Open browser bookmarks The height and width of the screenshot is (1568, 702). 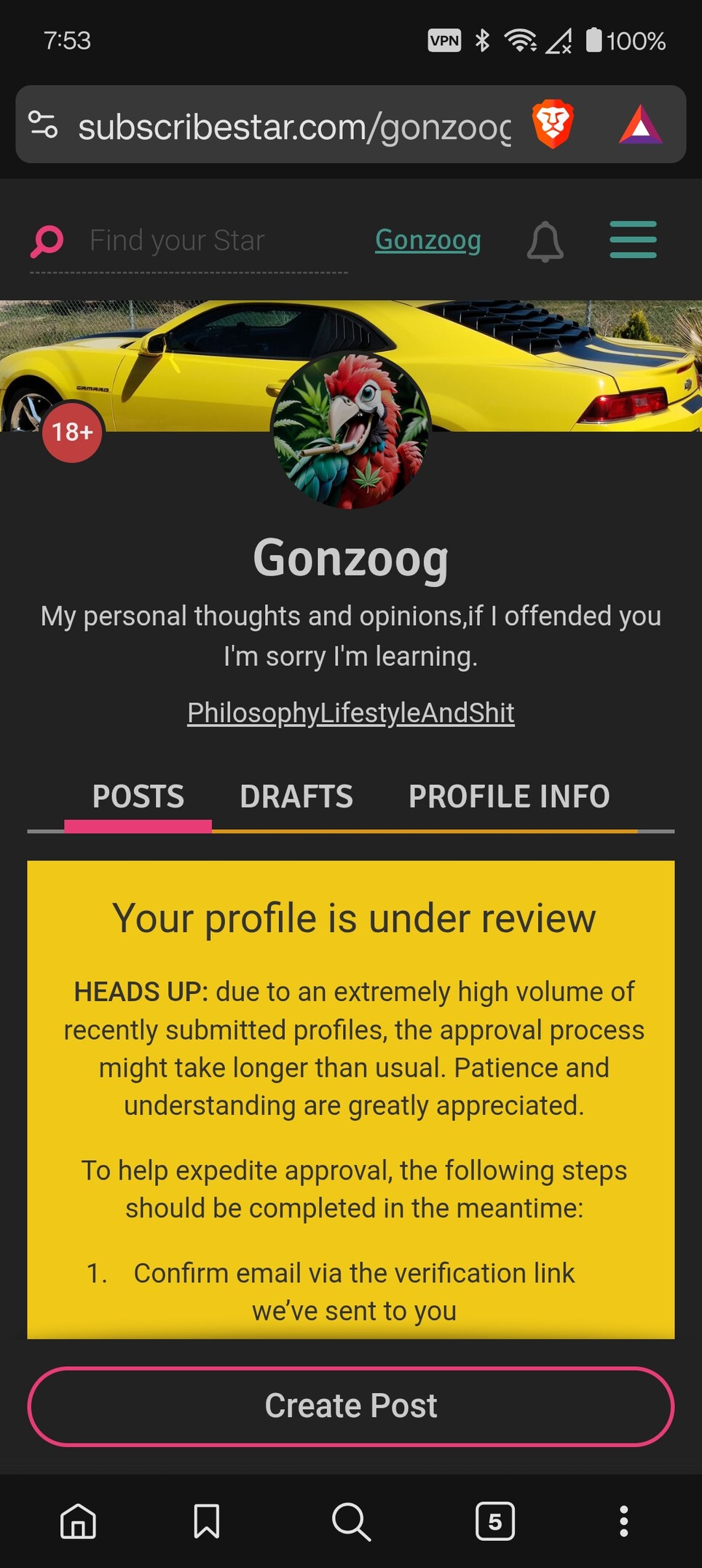click(x=206, y=1521)
